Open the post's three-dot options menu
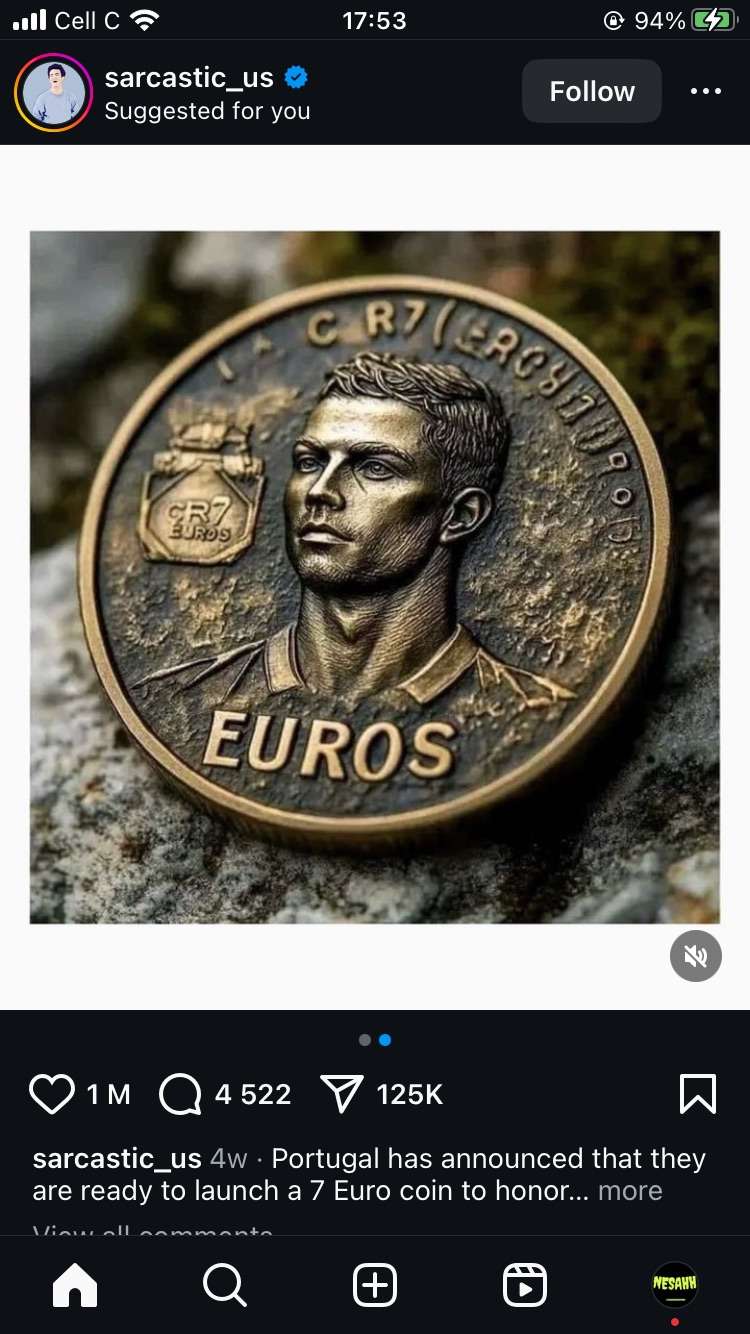Viewport: 750px width, 1334px height. pyautogui.click(x=705, y=91)
